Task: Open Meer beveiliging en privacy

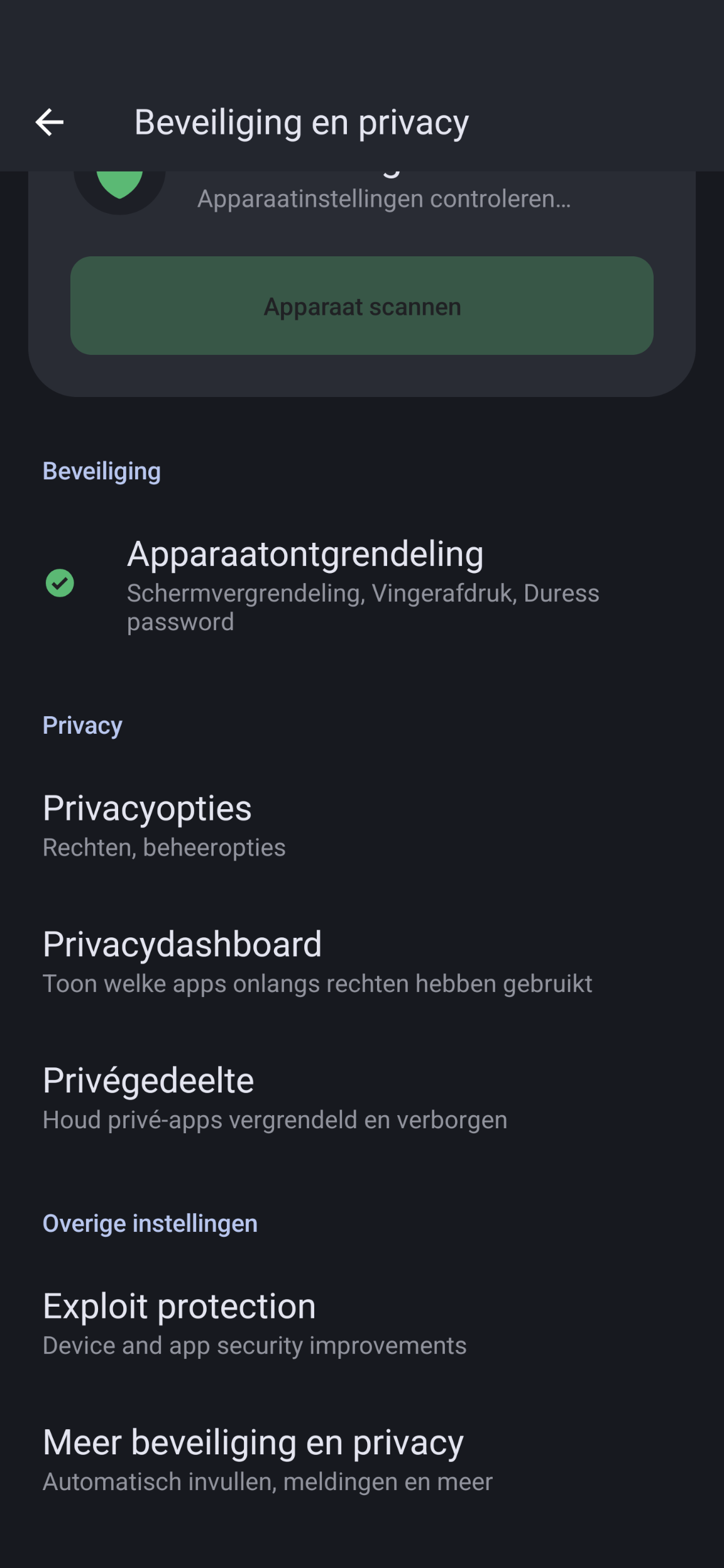Action: click(x=253, y=1442)
